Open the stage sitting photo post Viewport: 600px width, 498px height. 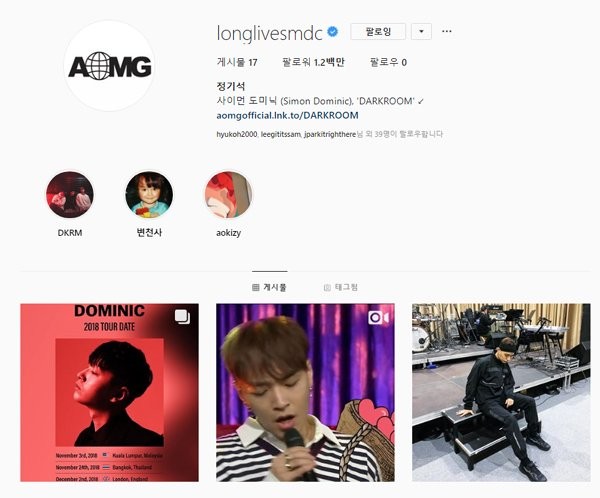click(x=501, y=393)
